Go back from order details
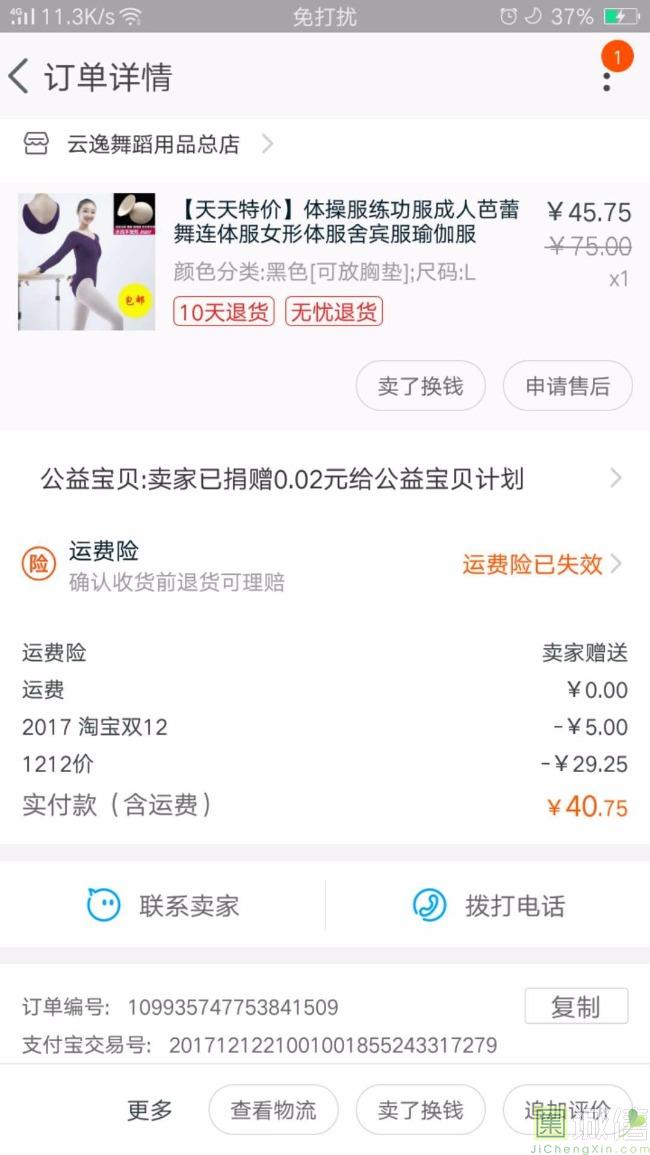This screenshot has width=650, height=1155. 20,77
